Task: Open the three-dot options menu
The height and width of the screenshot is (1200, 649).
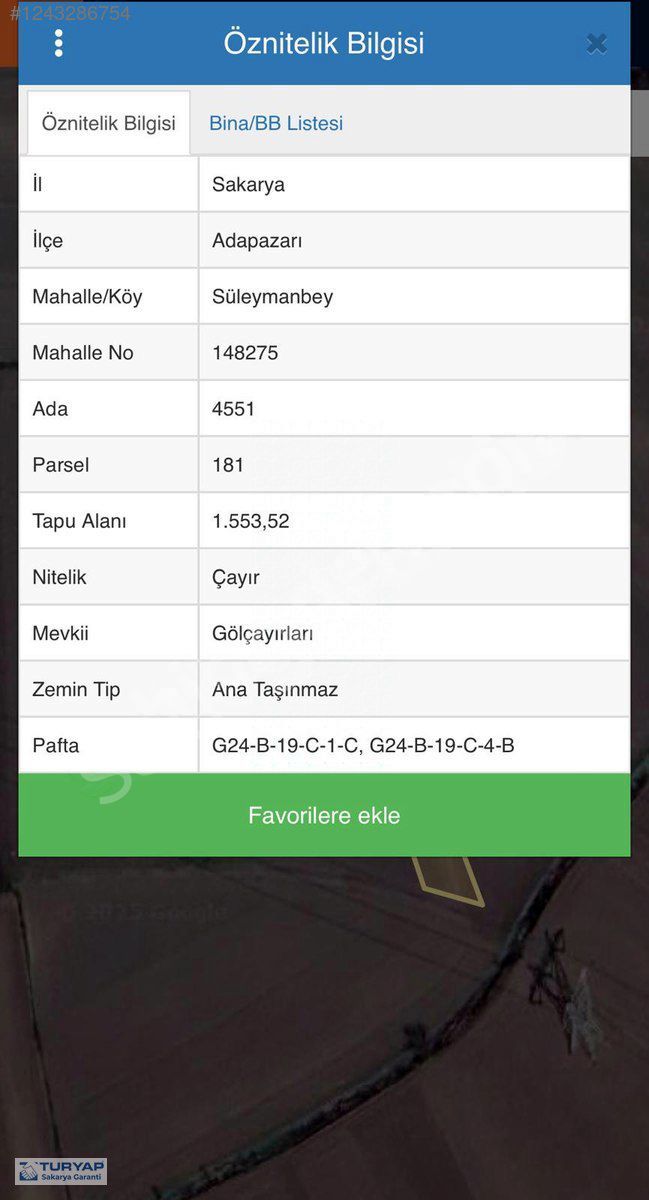Action: click(59, 43)
